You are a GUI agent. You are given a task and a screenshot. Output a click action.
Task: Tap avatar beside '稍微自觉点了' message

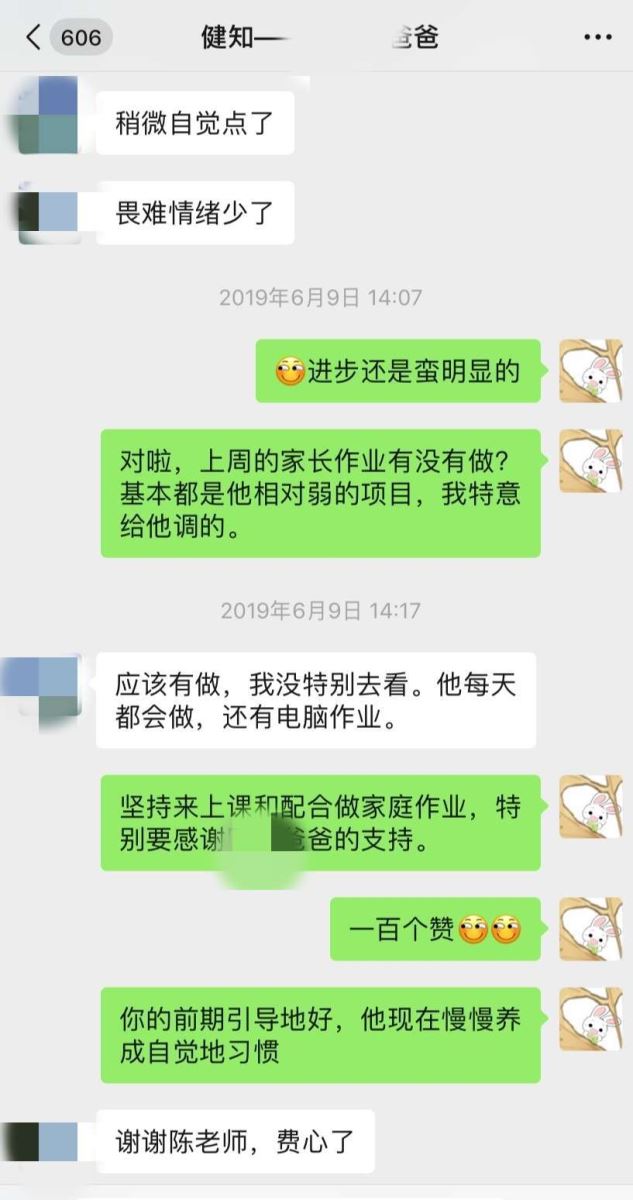coord(47,116)
